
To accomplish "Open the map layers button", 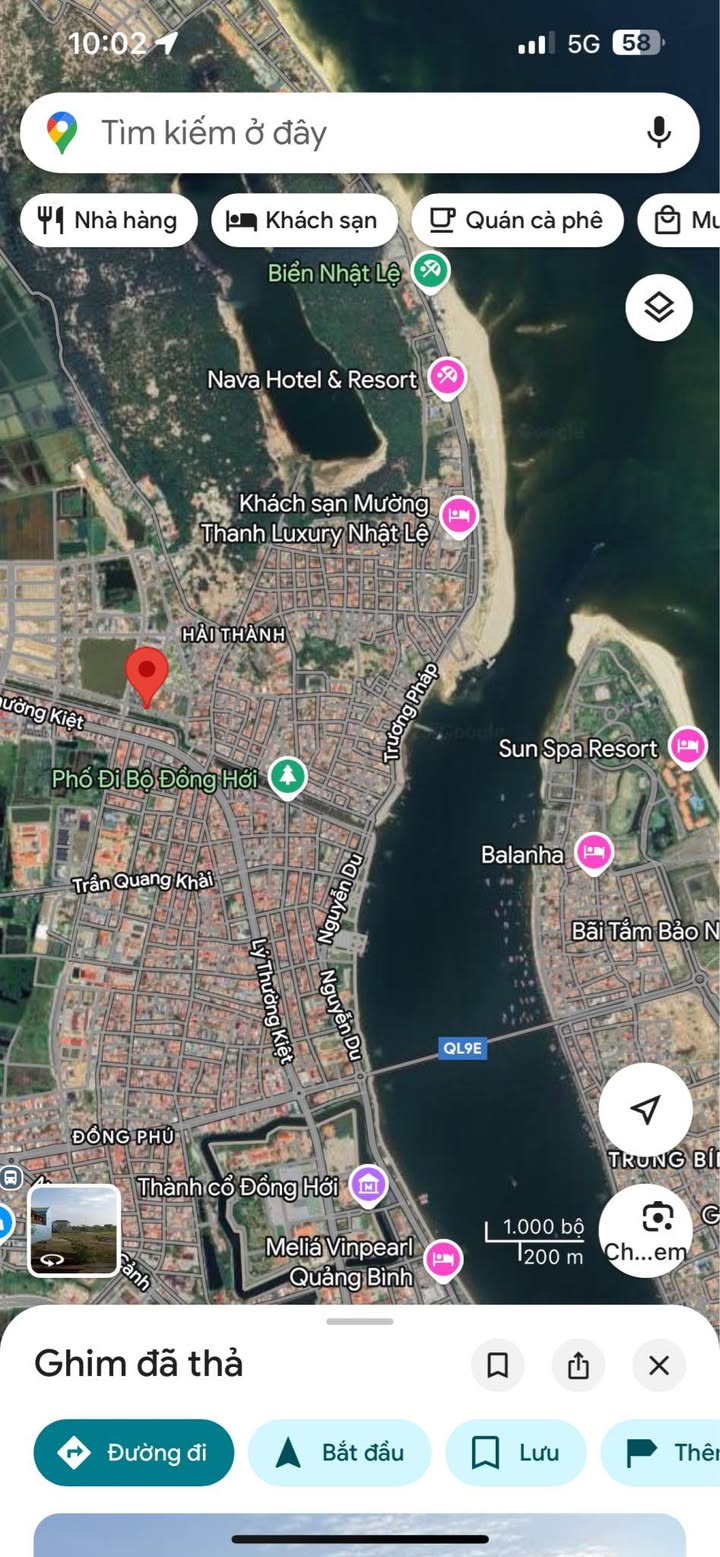I will click(x=659, y=308).
